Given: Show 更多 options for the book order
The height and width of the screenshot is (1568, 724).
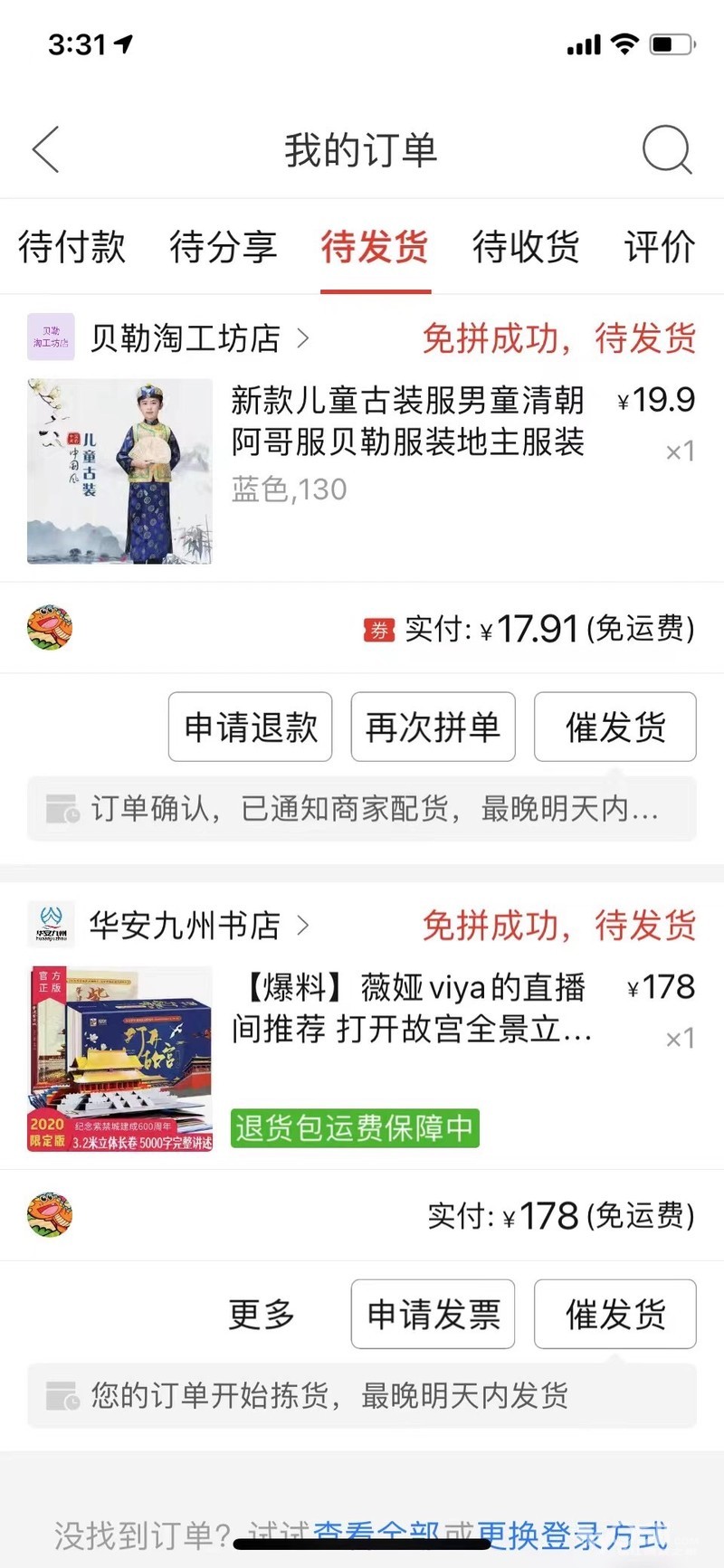Looking at the screenshot, I should click(262, 1315).
